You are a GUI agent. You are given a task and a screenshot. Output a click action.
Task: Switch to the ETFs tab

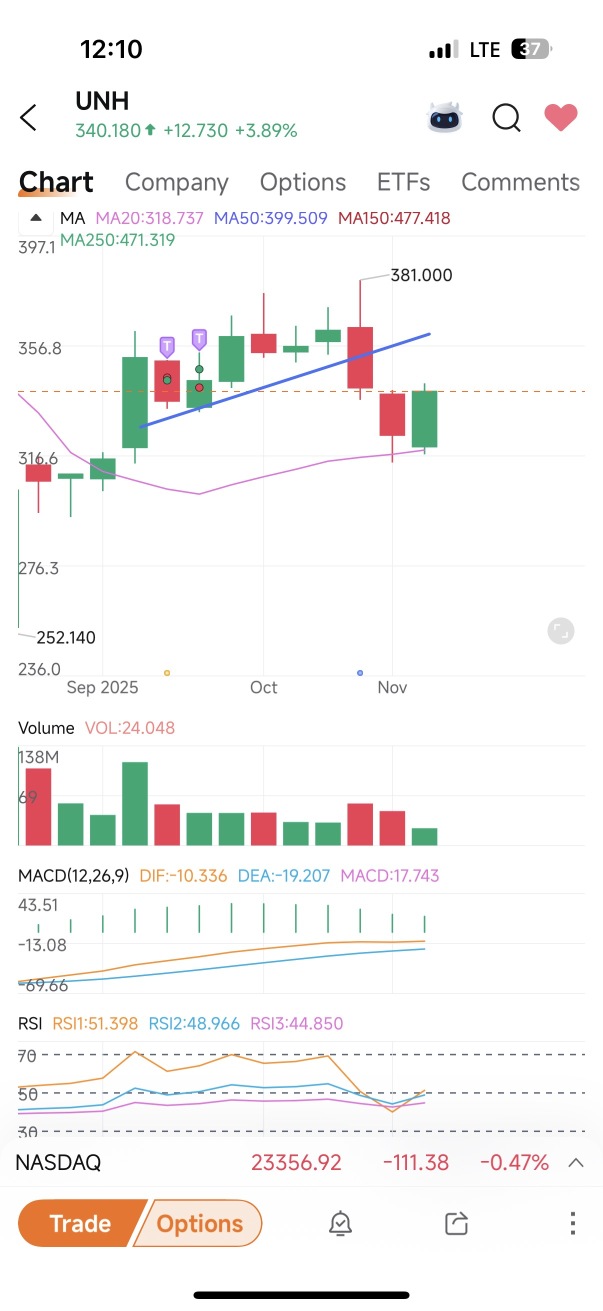[403, 182]
